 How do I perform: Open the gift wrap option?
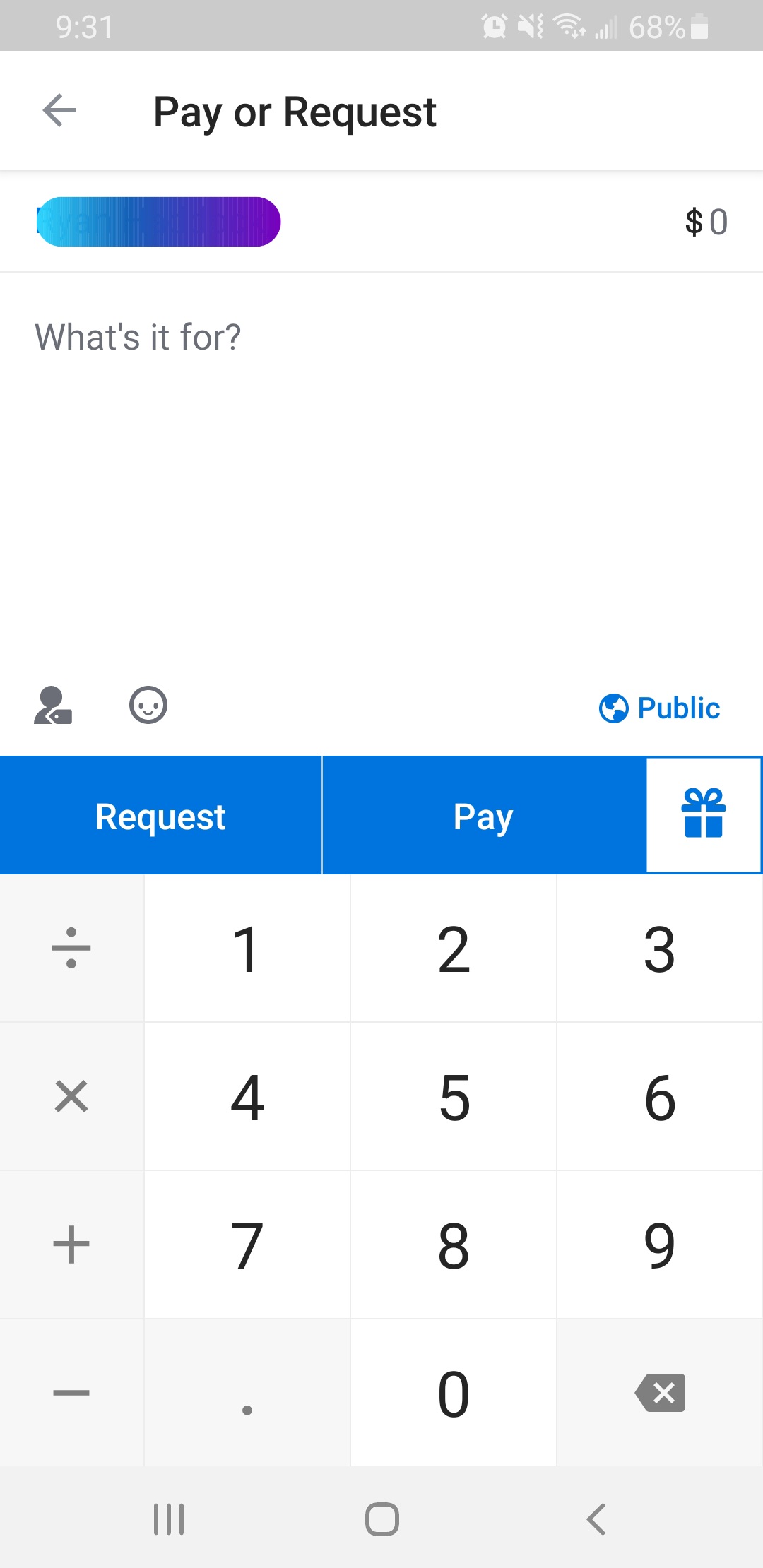click(x=704, y=814)
